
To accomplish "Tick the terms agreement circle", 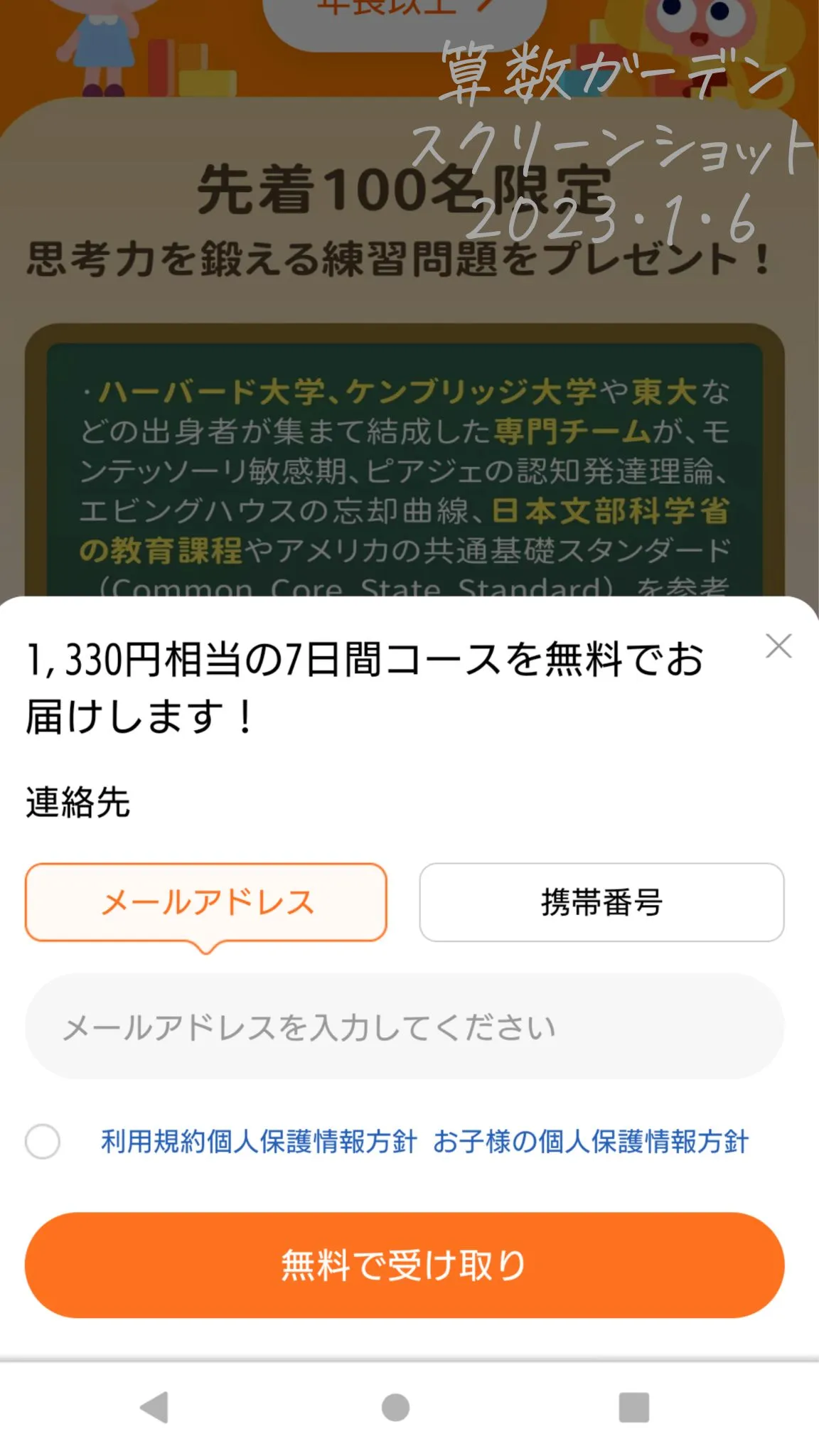I will pyautogui.click(x=43, y=1141).
